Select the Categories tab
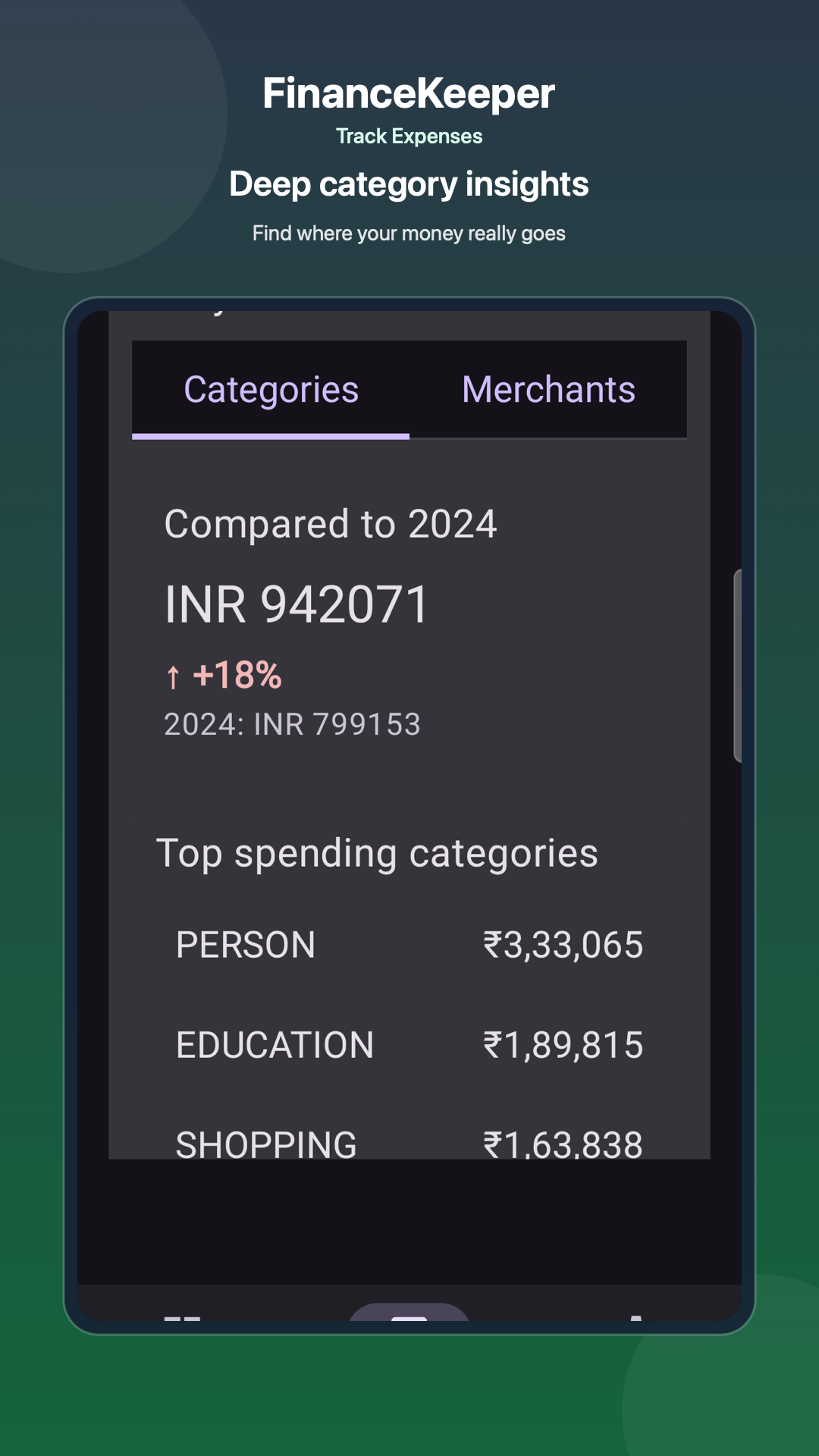This screenshot has height=1456, width=819. 271,389
